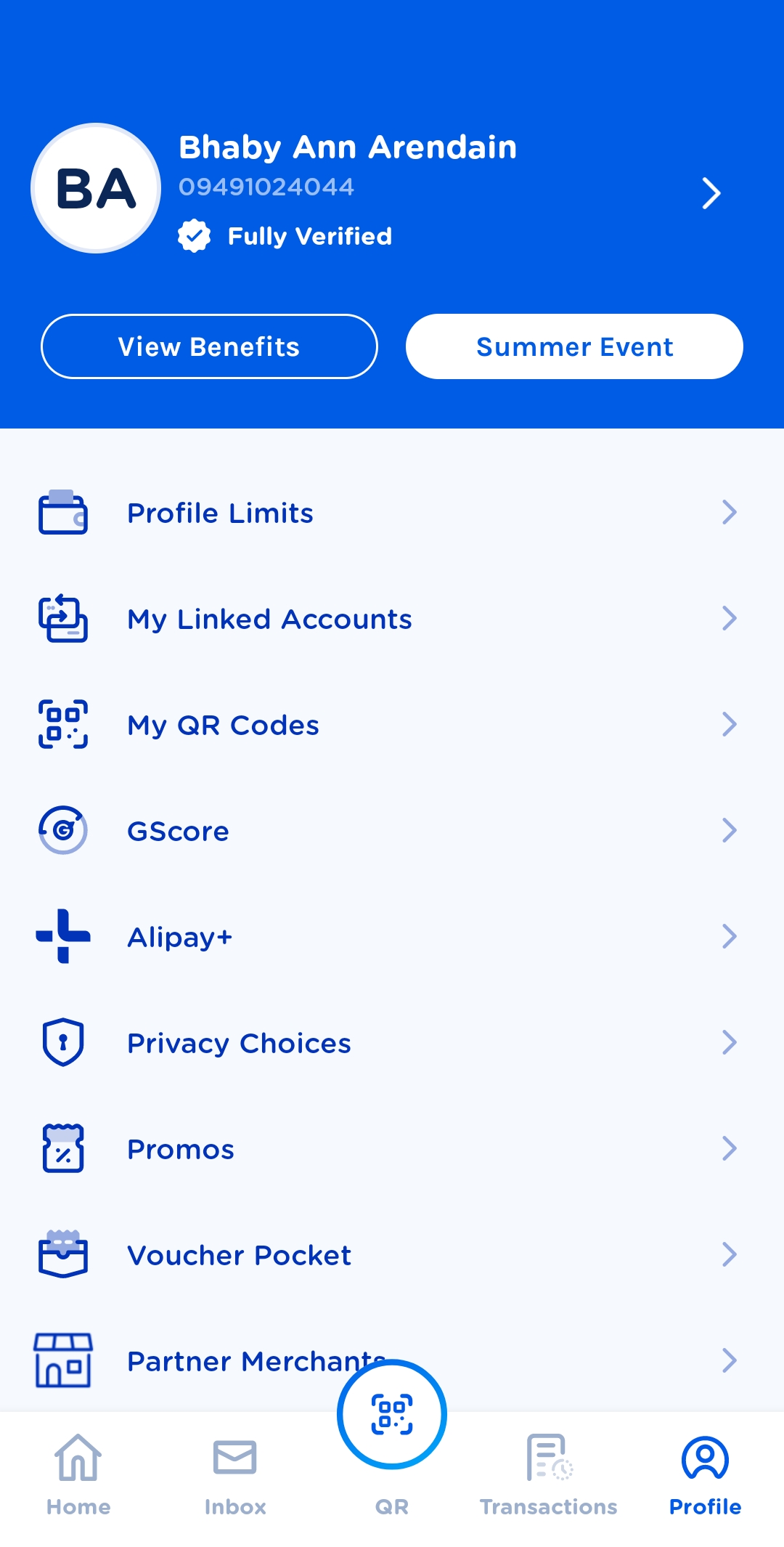View Partner Merchants
The width and height of the screenshot is (784, 1547).
pos(218,1361)
